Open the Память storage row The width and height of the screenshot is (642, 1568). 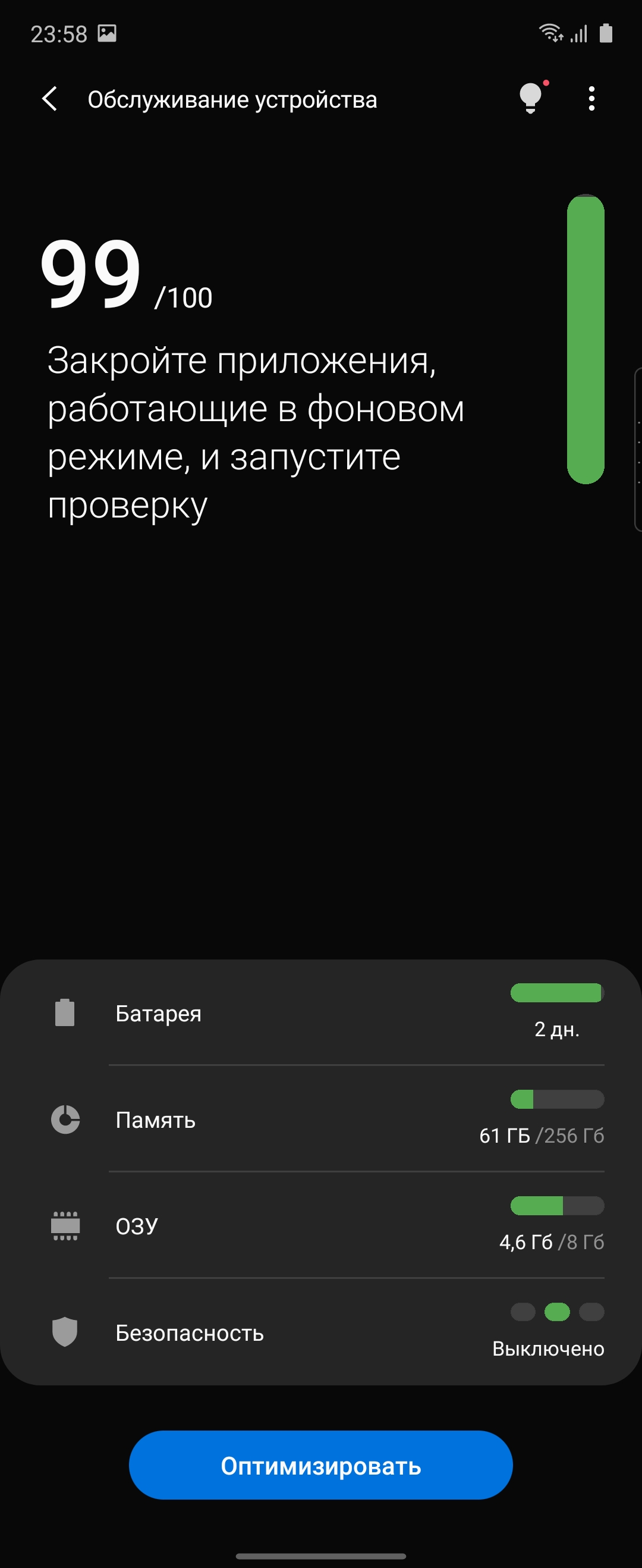click(320, 1119)
